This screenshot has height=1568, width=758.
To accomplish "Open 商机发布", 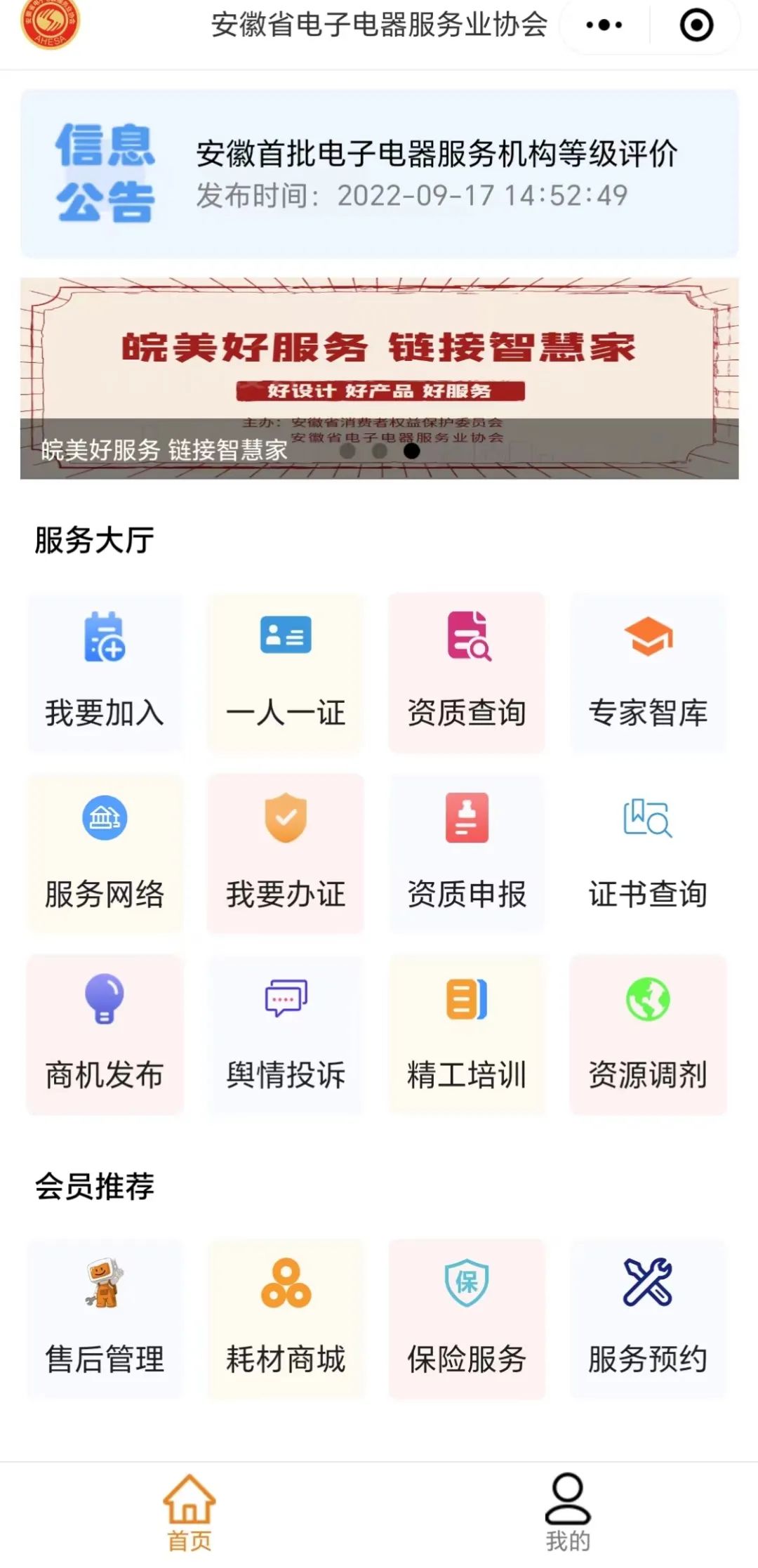I will [x=105, y=1035].
